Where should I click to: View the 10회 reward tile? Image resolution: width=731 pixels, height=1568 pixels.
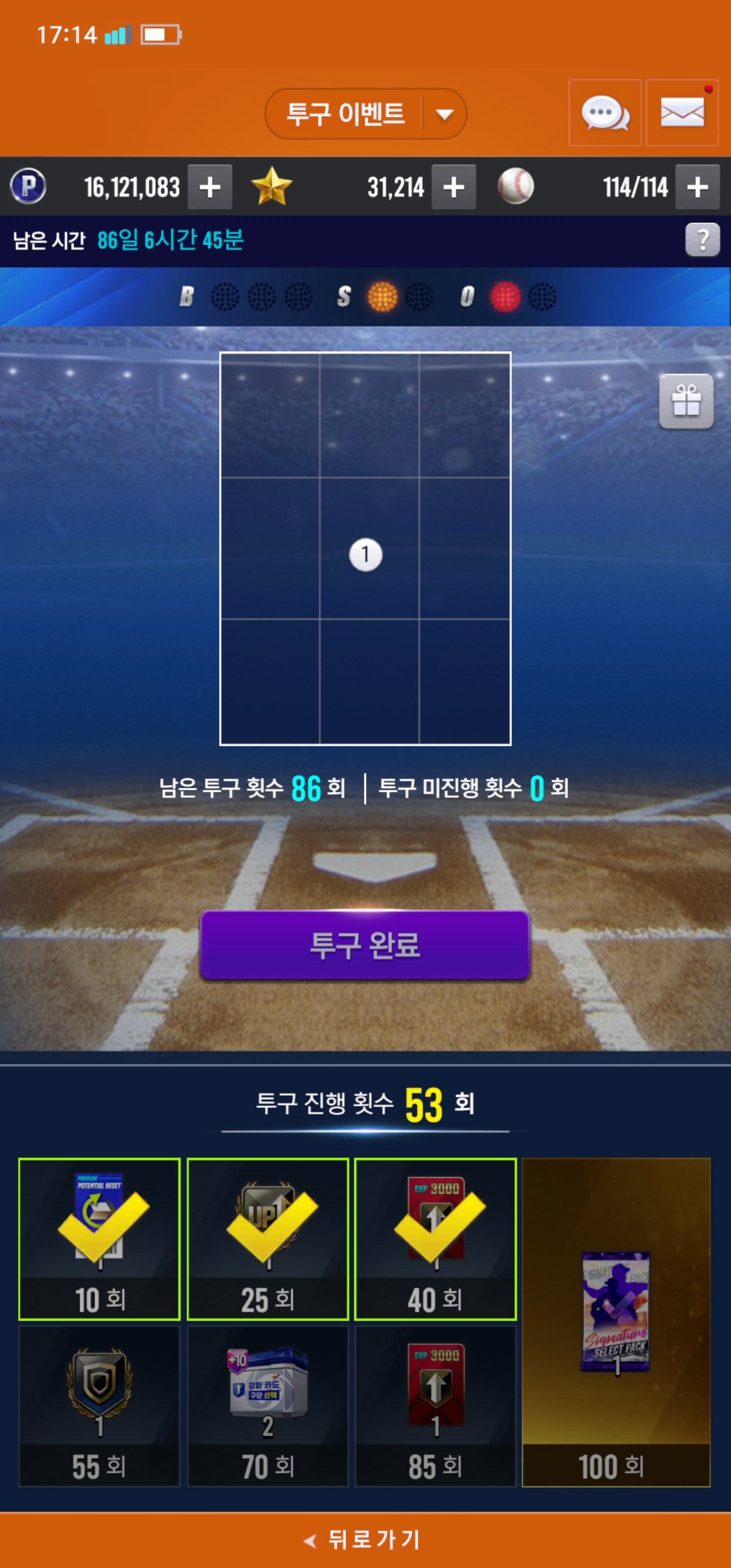point(99,1238)
